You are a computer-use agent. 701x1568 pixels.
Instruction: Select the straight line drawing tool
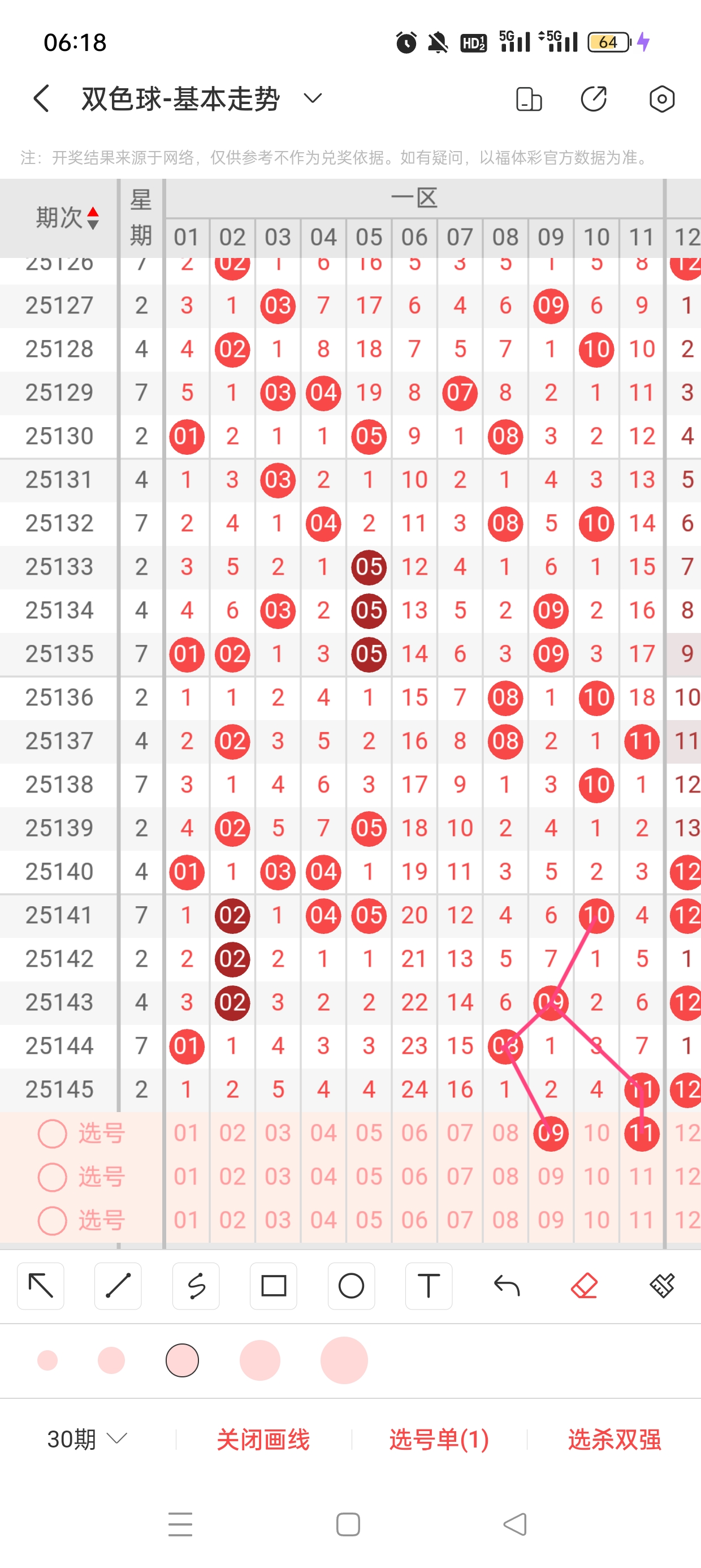point(118,1286)
